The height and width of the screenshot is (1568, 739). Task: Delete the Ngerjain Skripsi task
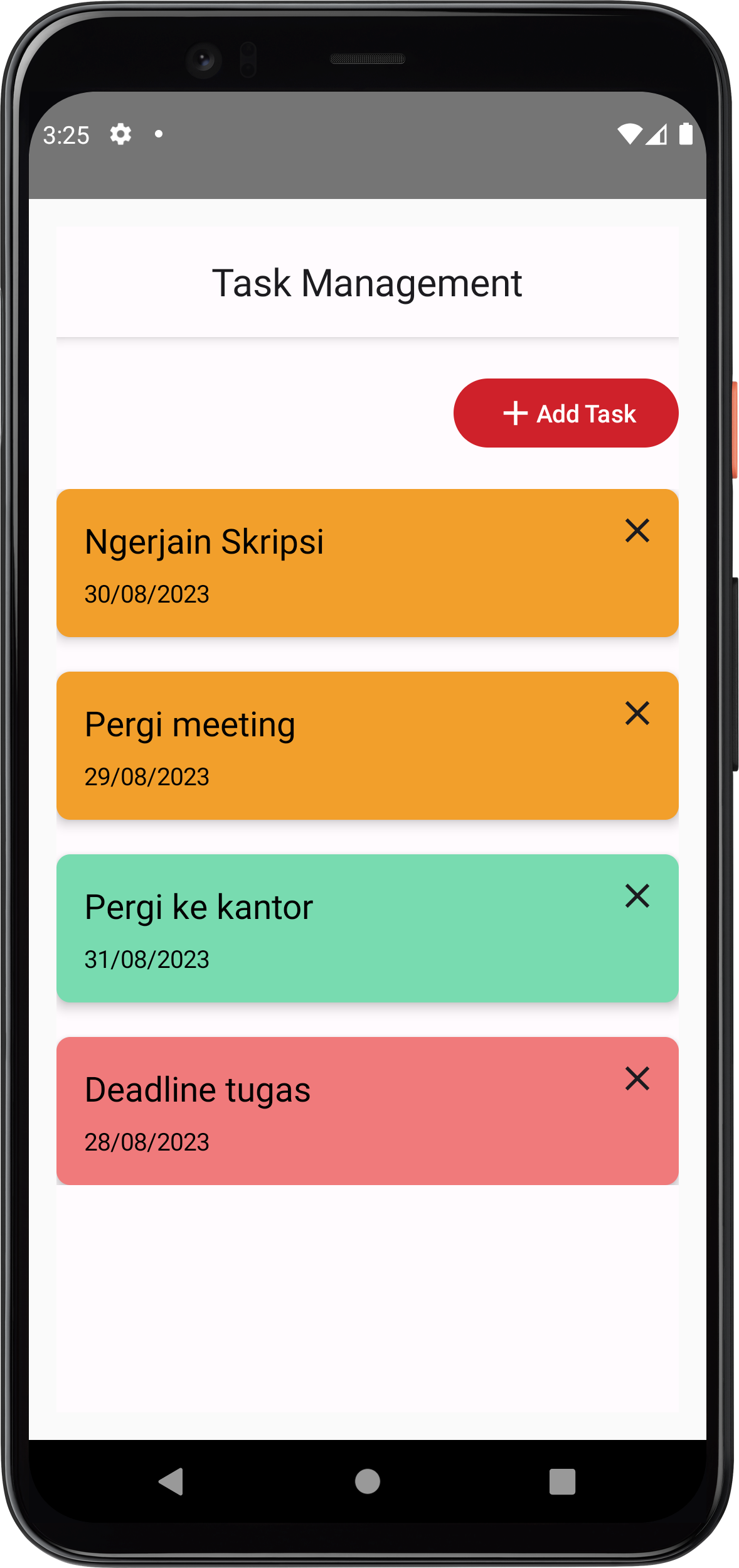pos(637,530)
